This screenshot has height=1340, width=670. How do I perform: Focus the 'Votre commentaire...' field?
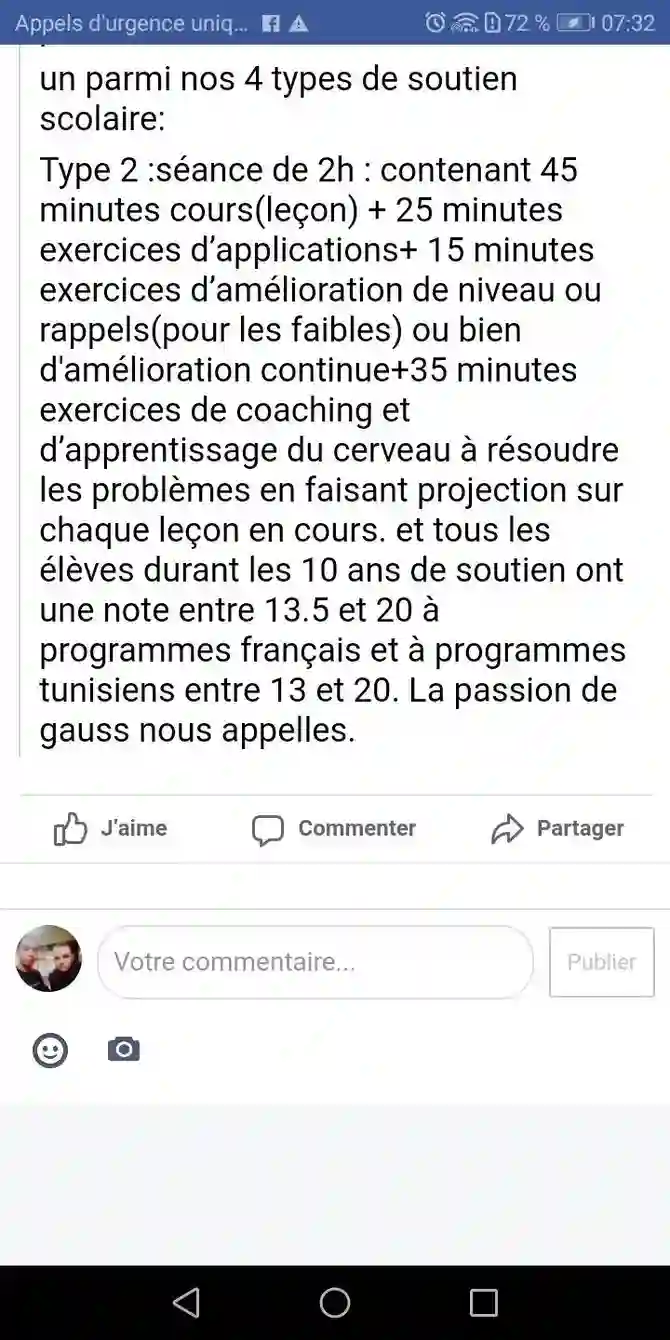pos(315,962)
